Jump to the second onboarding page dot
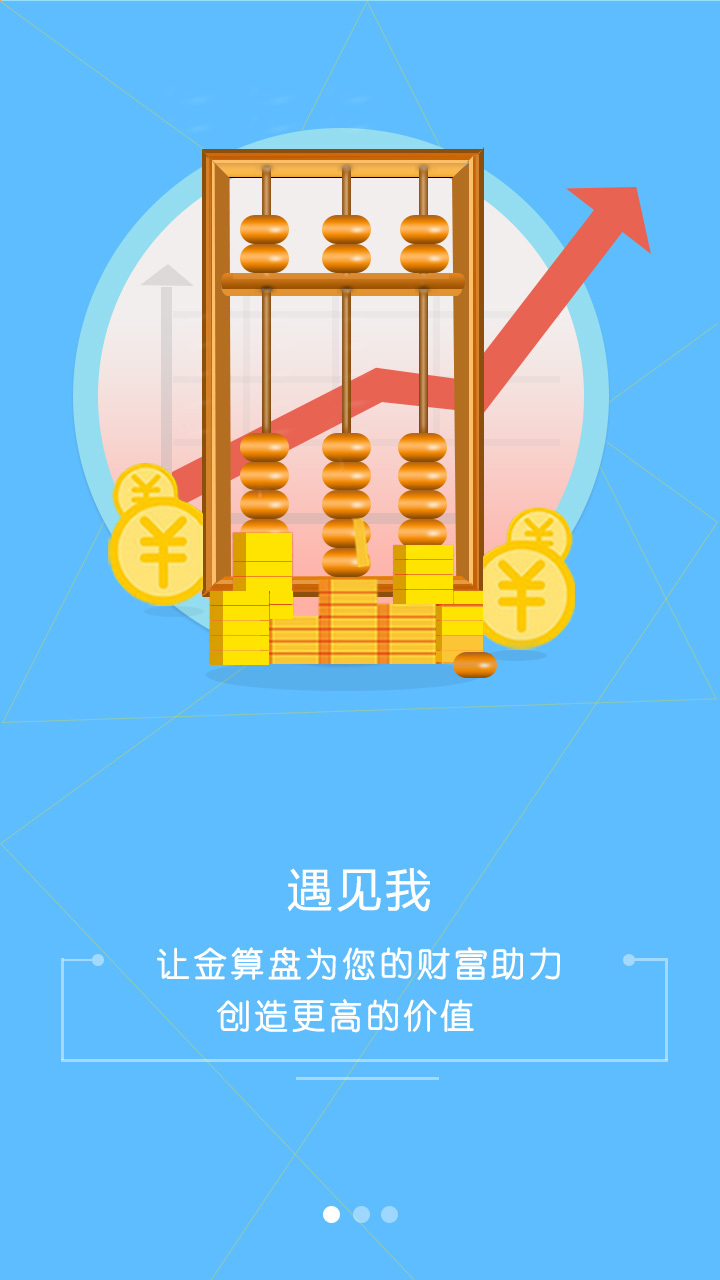This screenshot has width=720, height=1280. tap(361, 1214)
